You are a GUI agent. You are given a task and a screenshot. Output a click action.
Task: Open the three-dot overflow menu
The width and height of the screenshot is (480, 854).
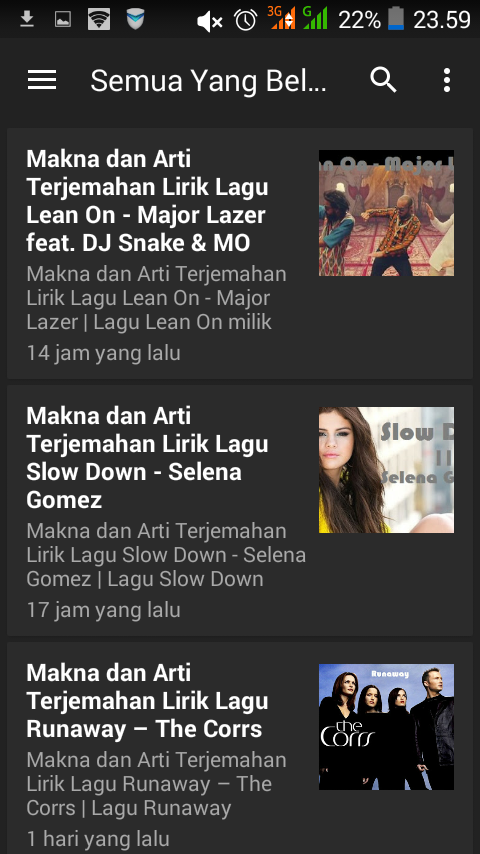[x=447, y=80]
